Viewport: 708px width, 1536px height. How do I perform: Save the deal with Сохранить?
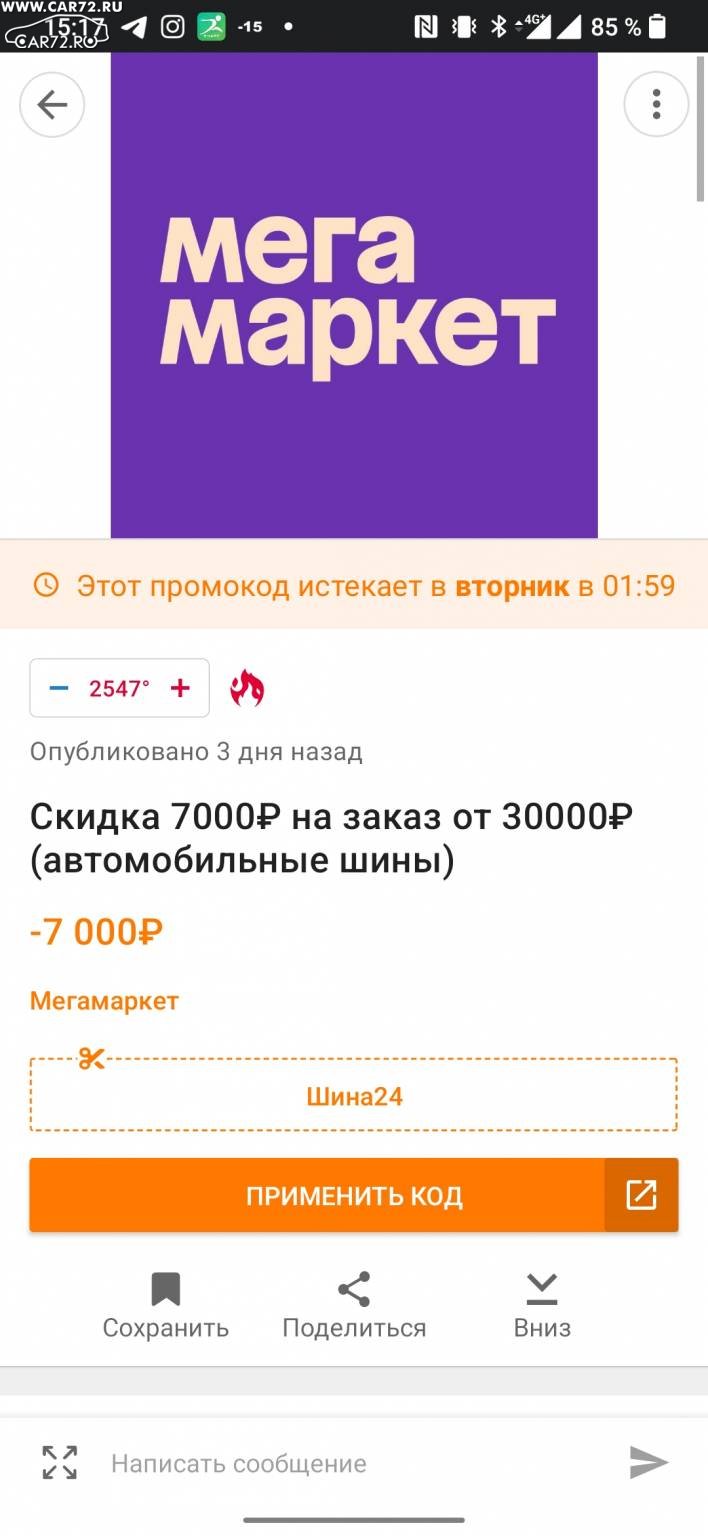(x=166, y=1306)
